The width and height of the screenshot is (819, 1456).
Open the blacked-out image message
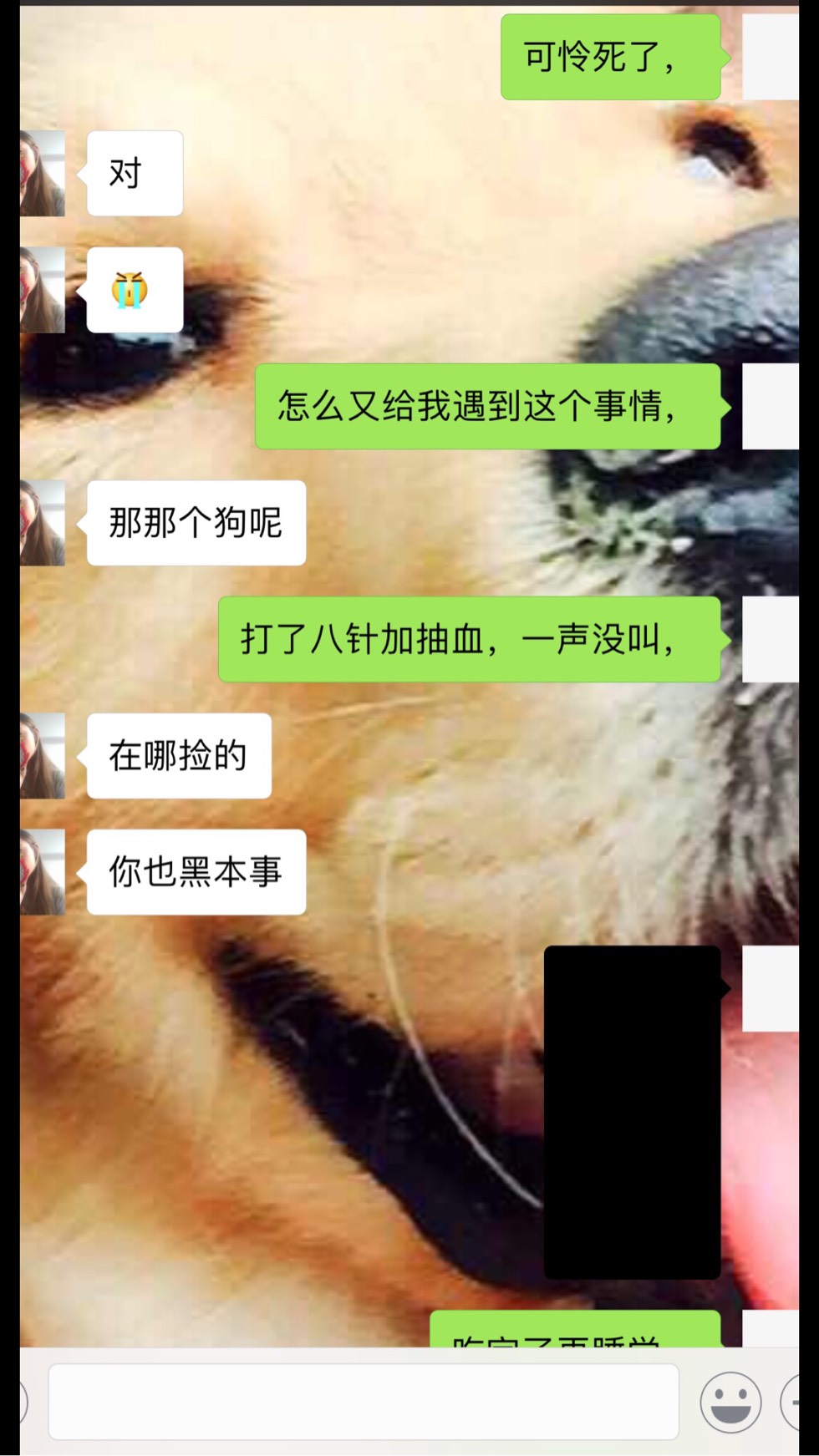632,1112
